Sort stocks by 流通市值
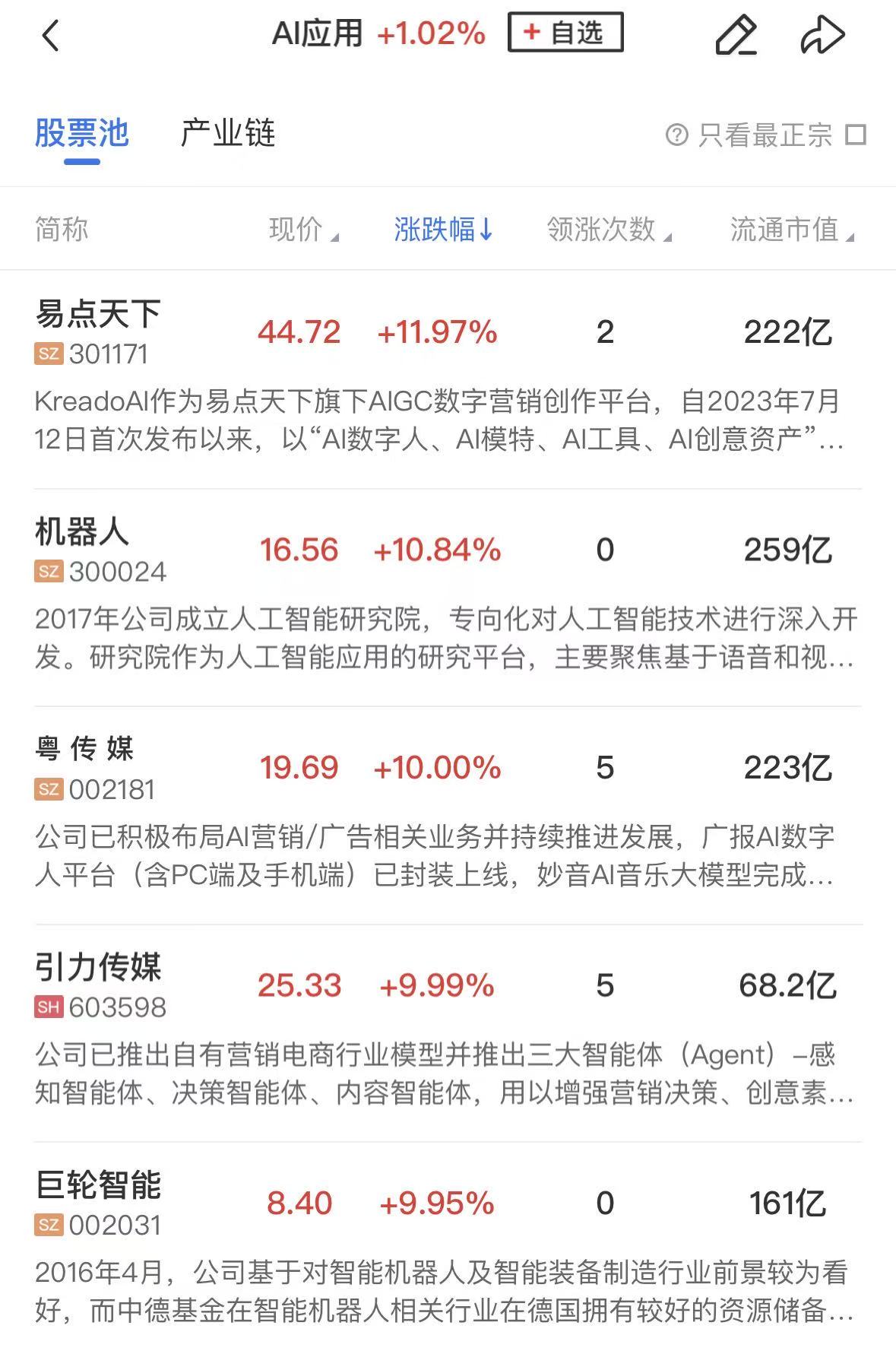Screen dimensions: 896x1351 (x=792, y=229)
